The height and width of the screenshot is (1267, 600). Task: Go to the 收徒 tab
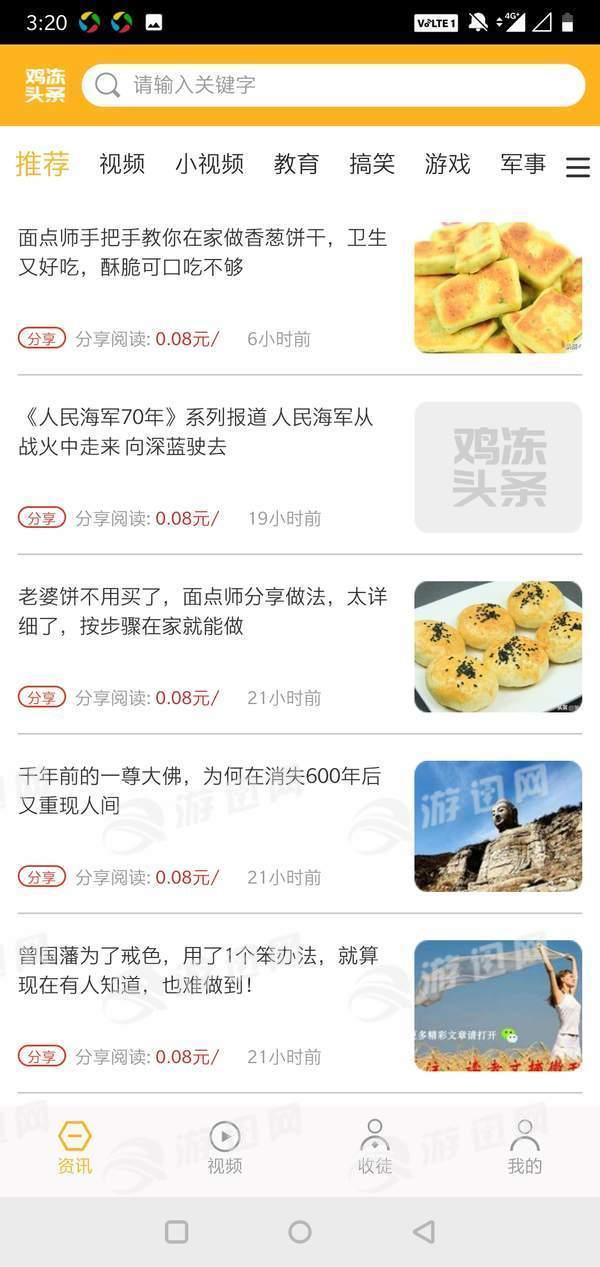click(x=375, y=1147)
